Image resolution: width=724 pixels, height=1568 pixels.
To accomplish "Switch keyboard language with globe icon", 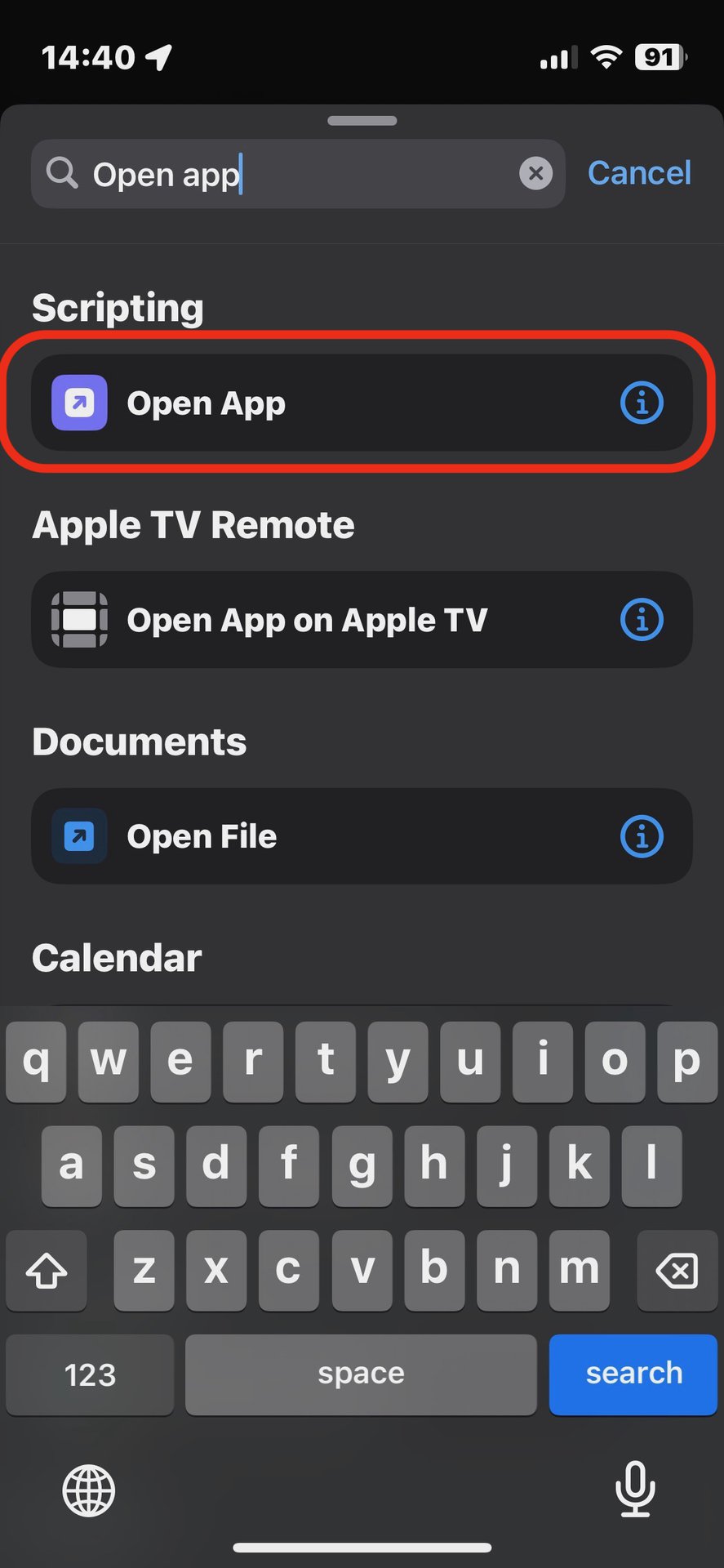I will point(89,1490).
